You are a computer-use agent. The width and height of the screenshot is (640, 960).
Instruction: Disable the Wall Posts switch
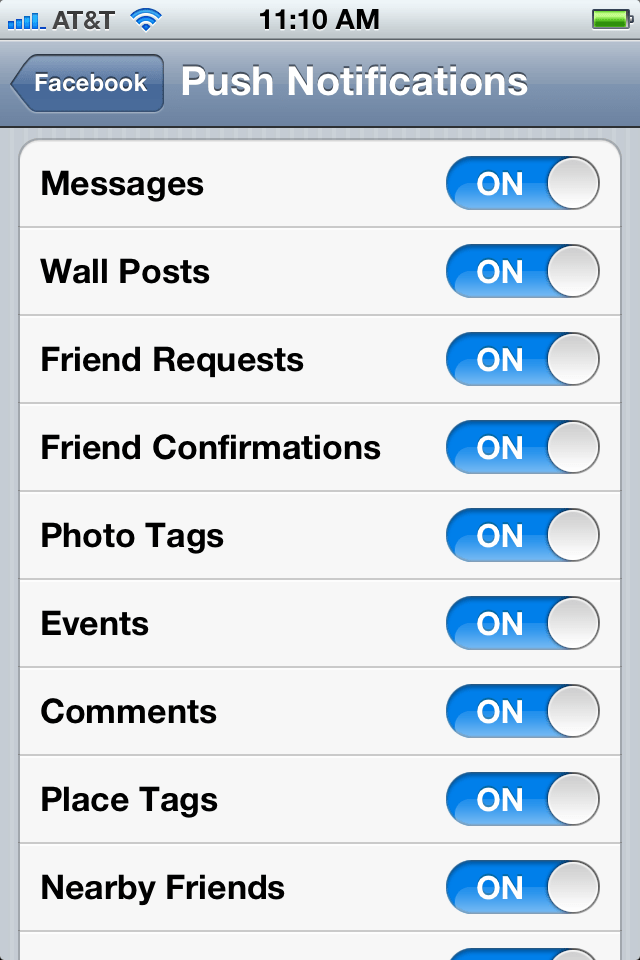click(522, 272)
